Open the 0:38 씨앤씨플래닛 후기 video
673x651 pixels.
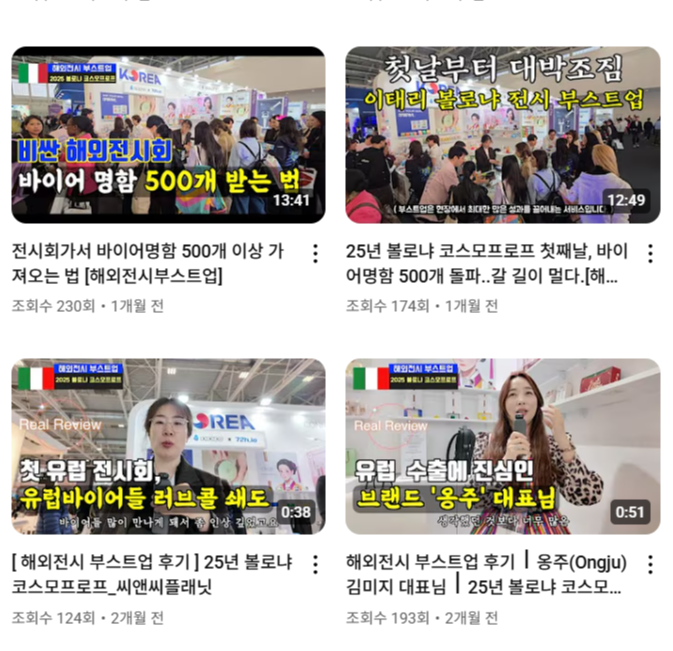click(168, 446)
